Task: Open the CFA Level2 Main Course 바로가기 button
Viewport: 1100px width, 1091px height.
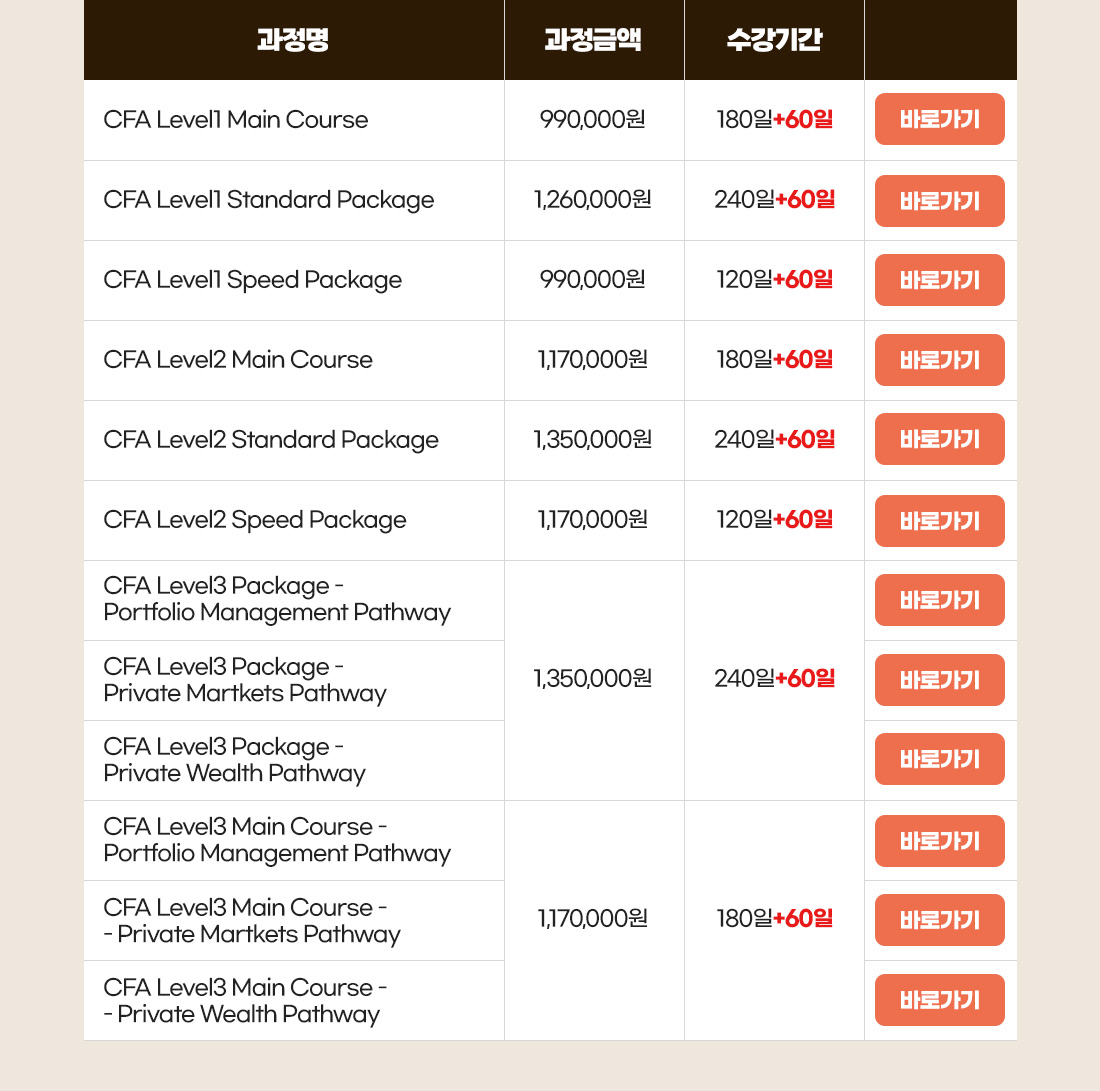Action: click(939, 360)
